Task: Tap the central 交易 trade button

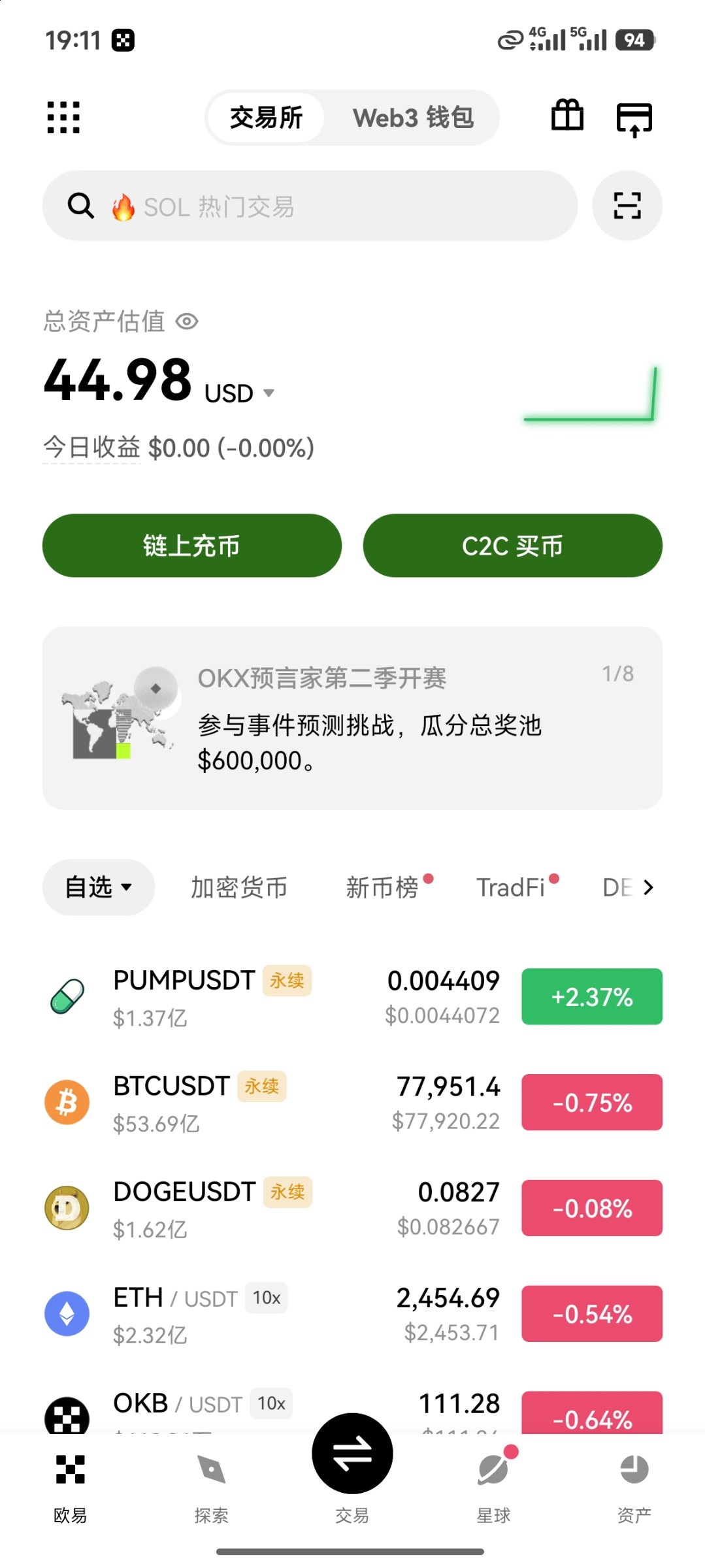Action: (352, 1454)
